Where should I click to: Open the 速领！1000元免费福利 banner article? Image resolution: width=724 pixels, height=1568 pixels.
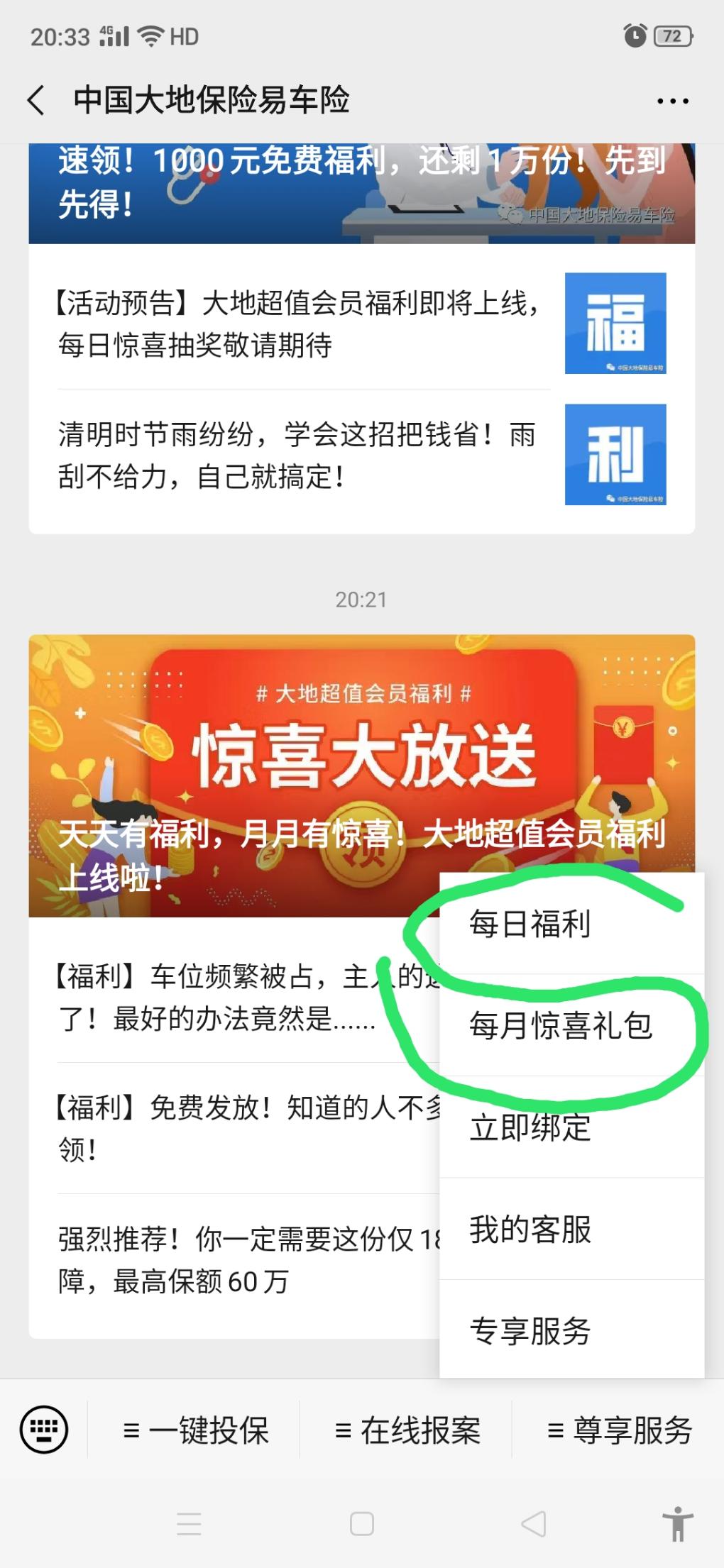tap(361, 193)
